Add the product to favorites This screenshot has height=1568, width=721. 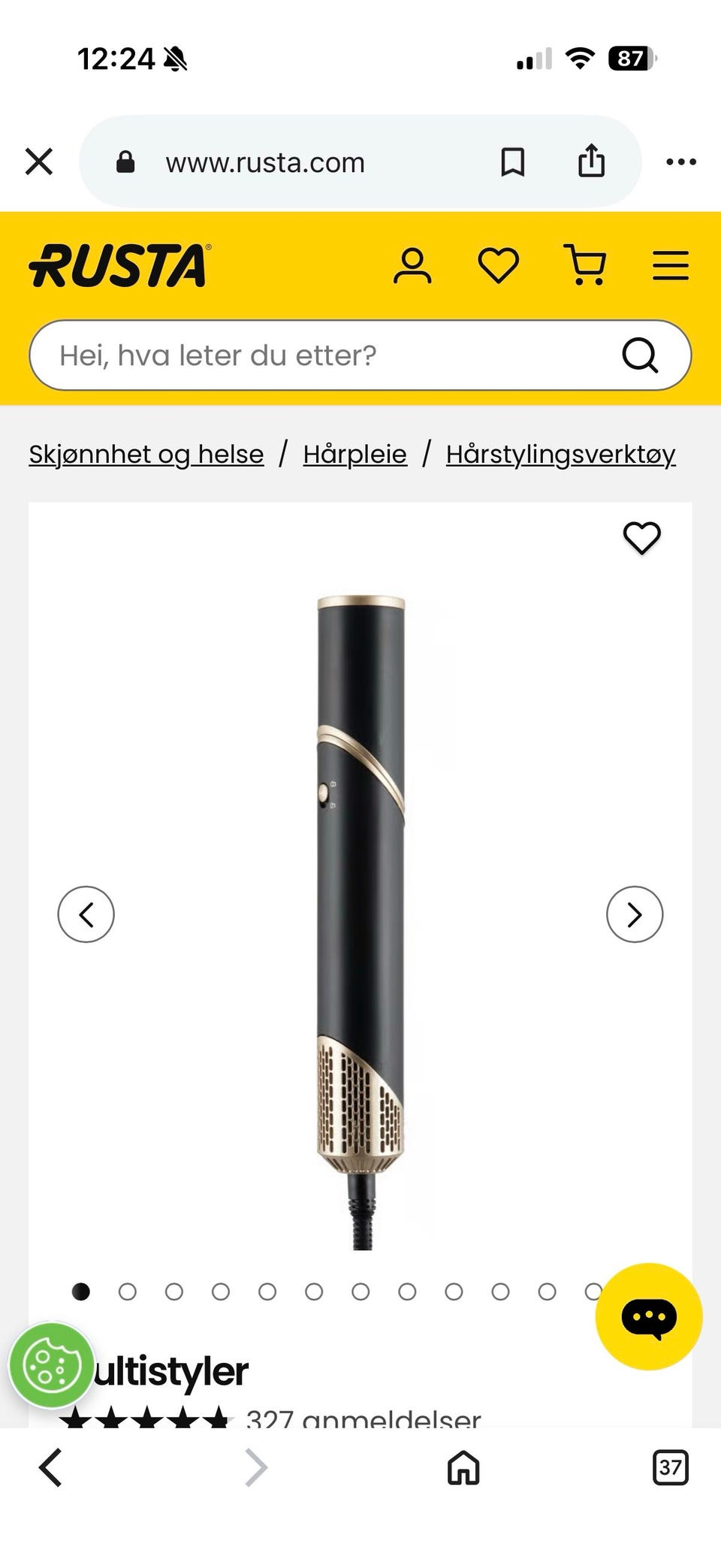pyautogui.click(x=642, y=538)
